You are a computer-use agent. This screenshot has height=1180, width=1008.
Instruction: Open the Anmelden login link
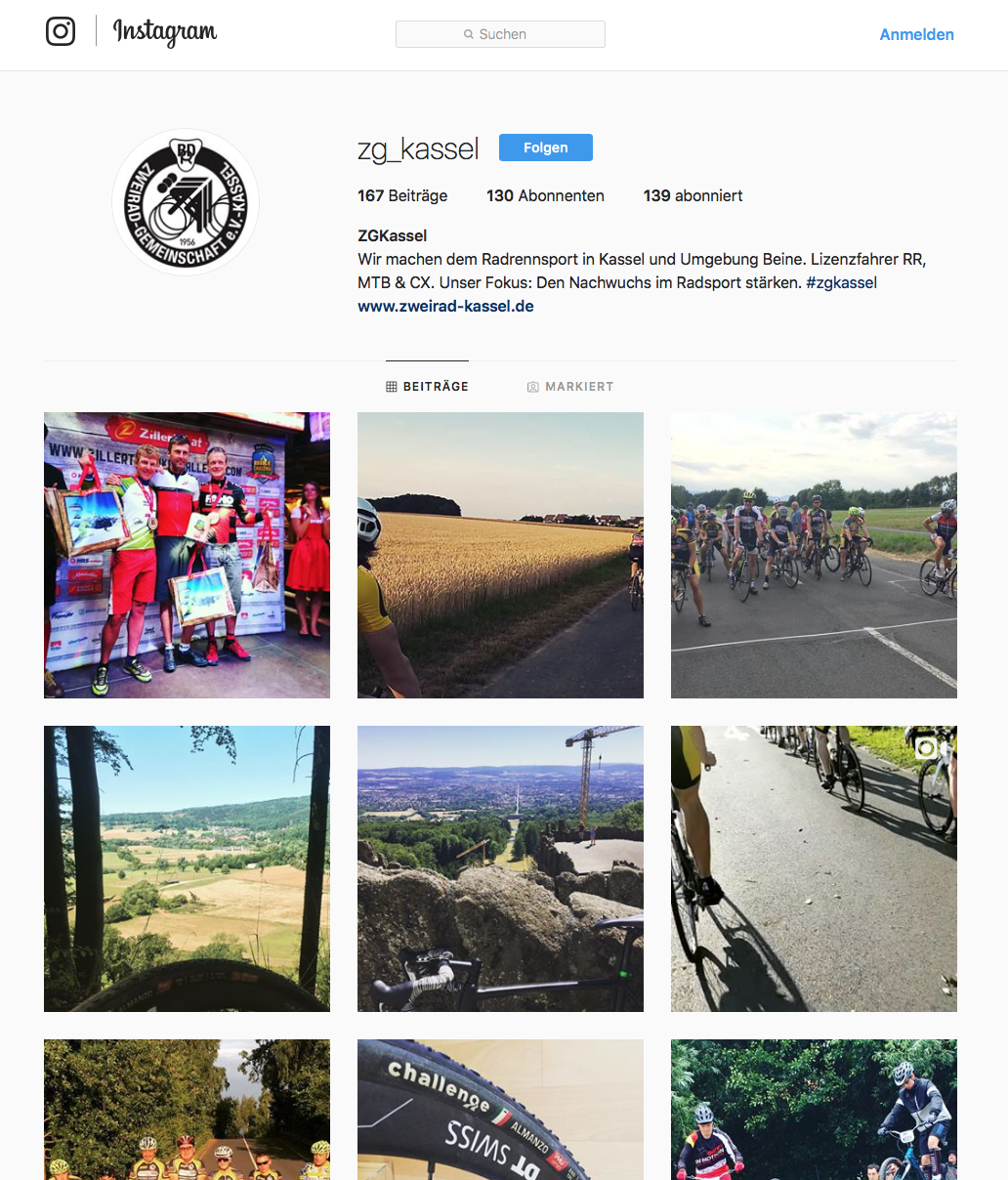916,34
